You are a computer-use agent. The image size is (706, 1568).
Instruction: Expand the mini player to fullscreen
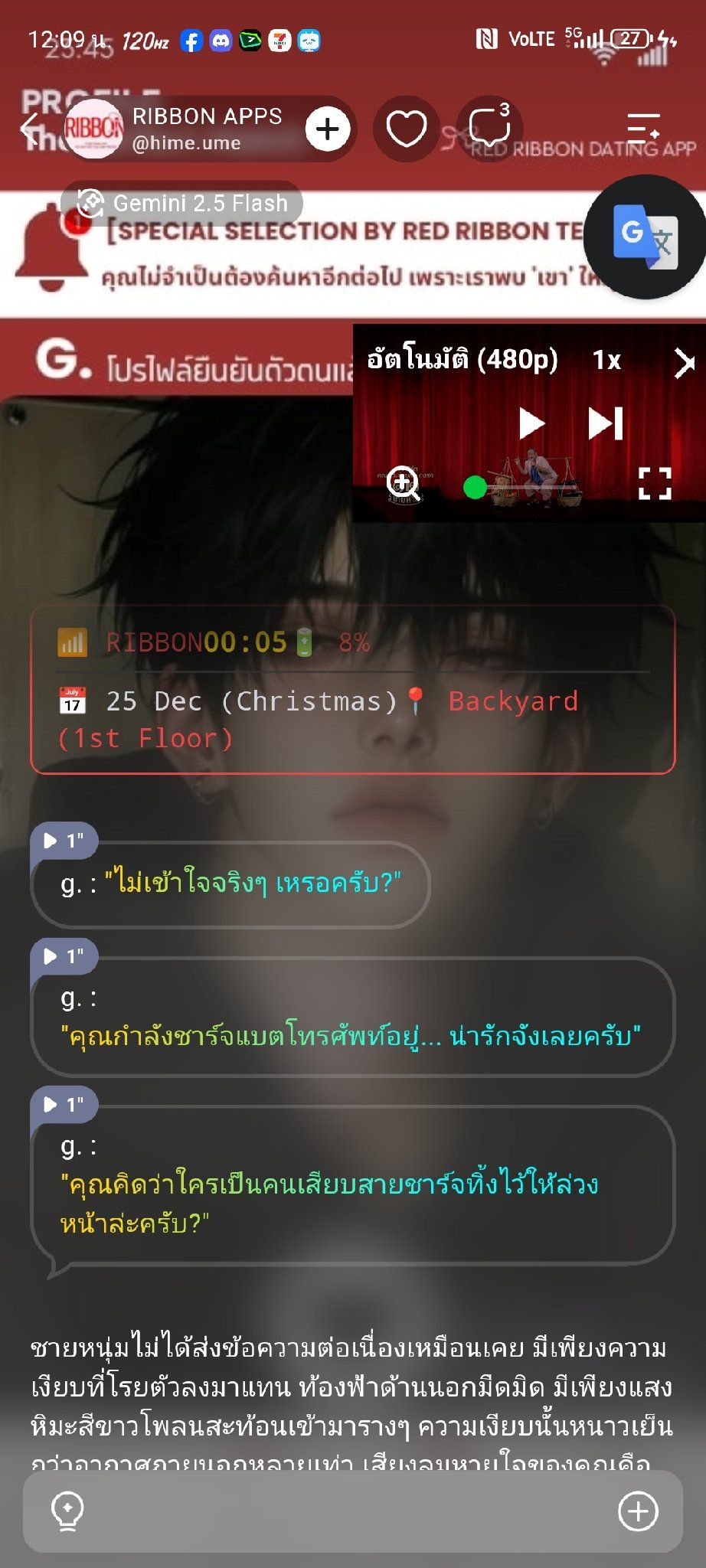[x=655, y=484]
